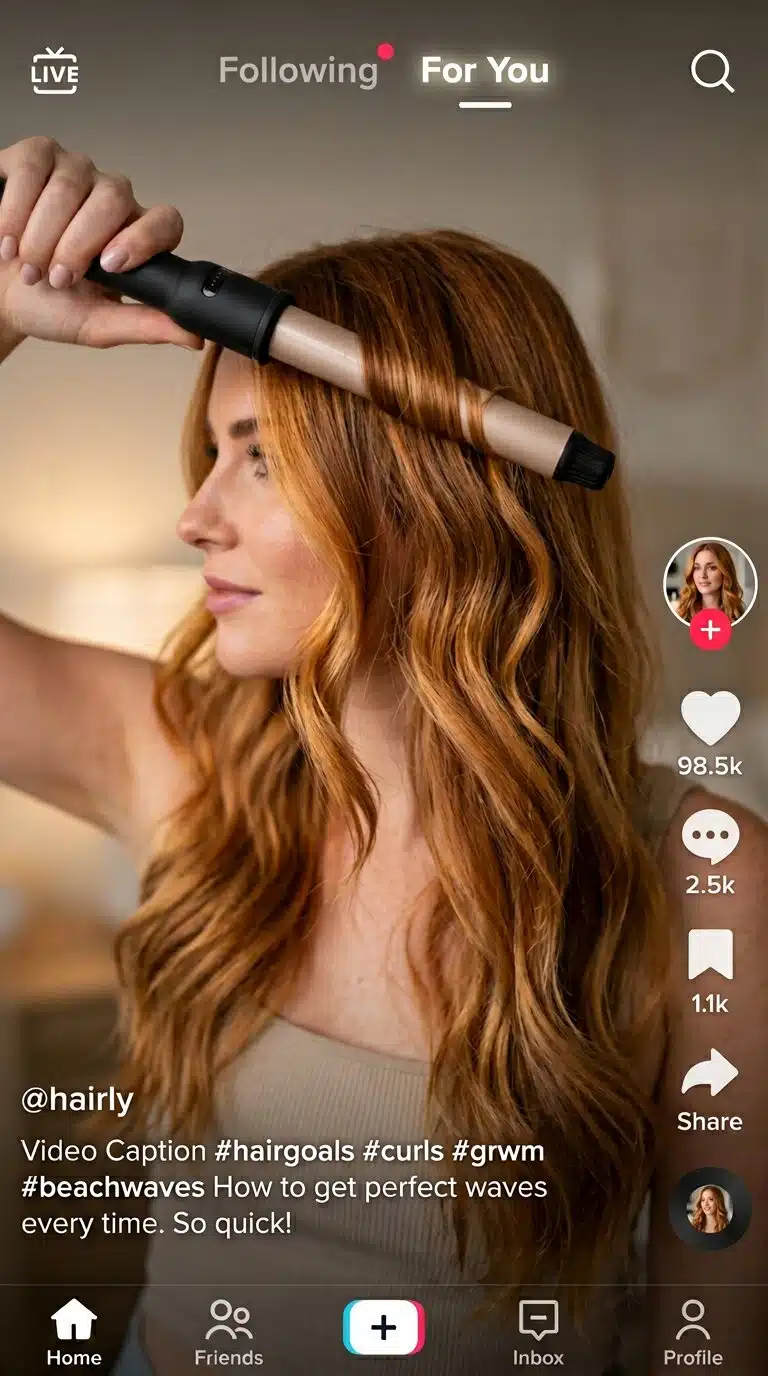Switch to the Profile tab
Image resolution: width=768 pixels, height=1376 pixels.
(692, 1332)
